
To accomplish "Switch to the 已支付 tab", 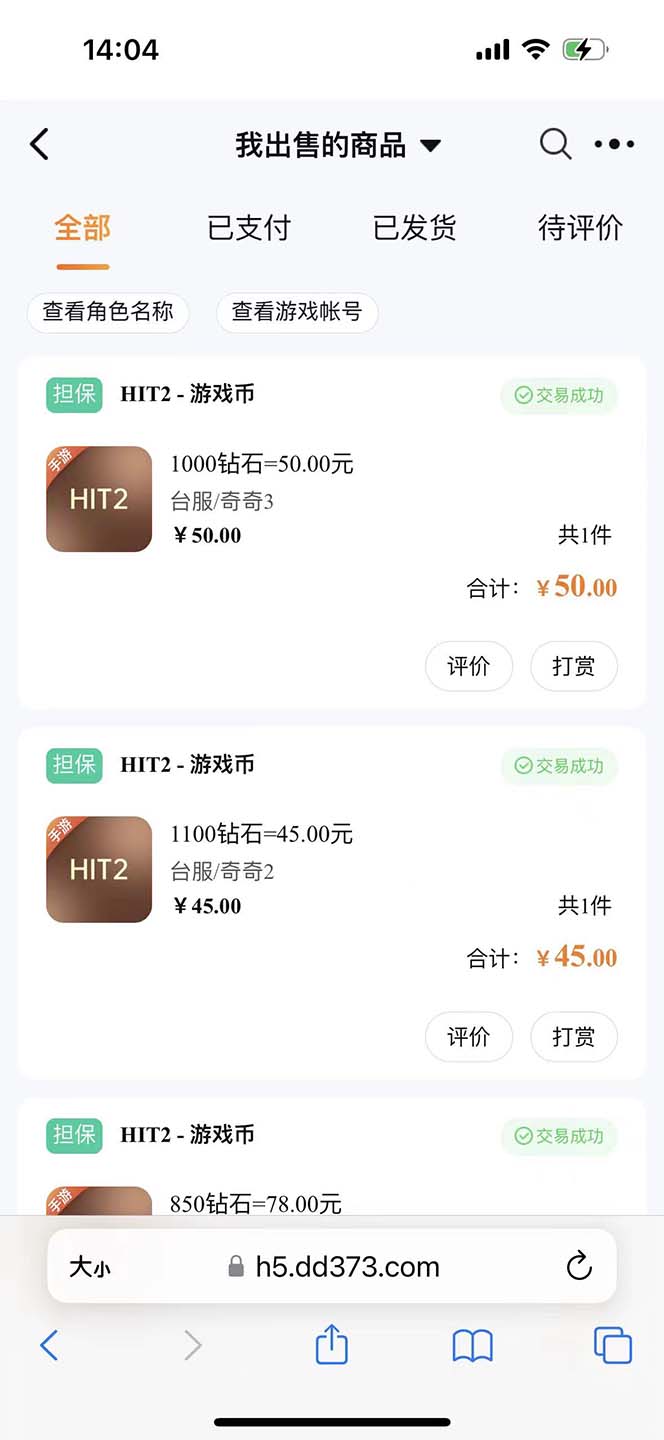I will (249, 228).
